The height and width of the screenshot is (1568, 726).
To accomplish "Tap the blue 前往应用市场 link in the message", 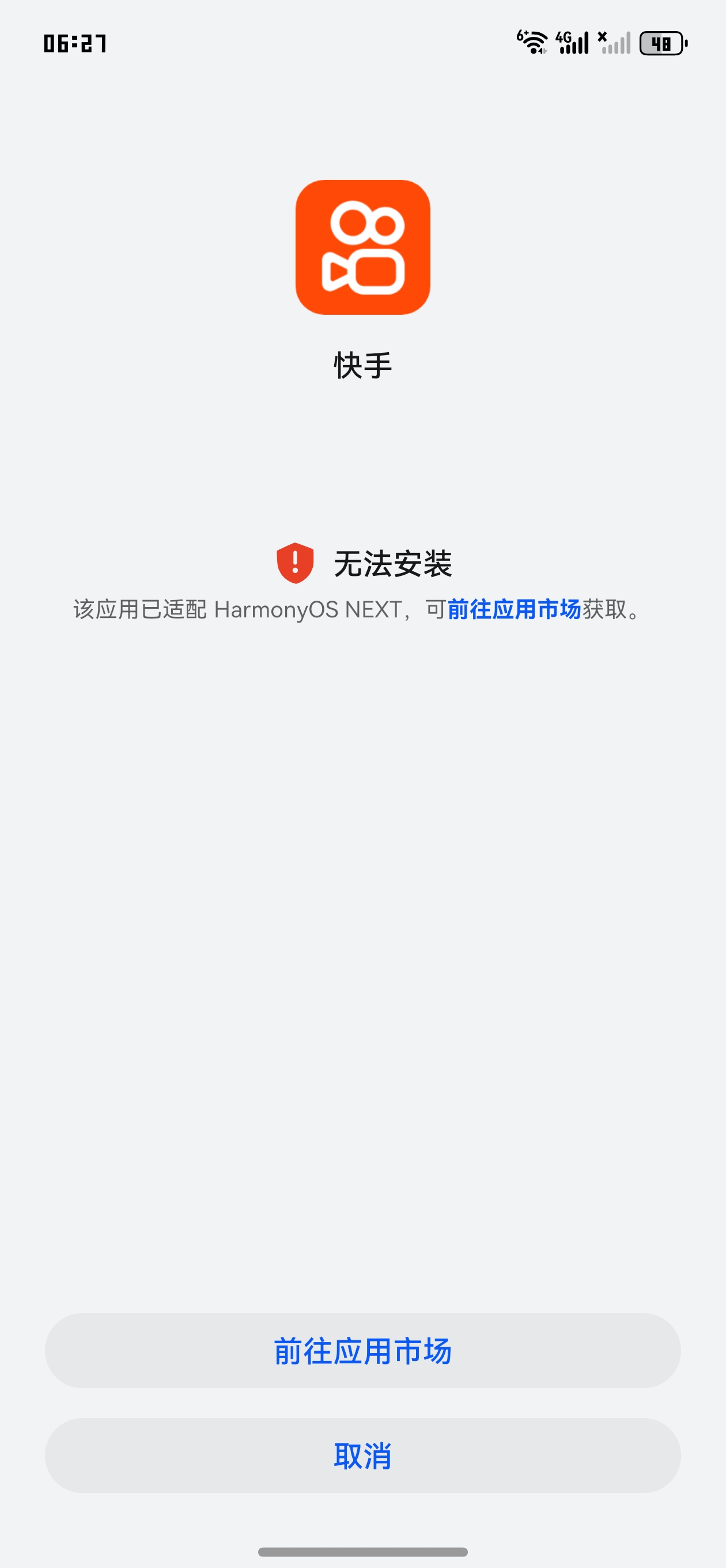I will [514, 609].
